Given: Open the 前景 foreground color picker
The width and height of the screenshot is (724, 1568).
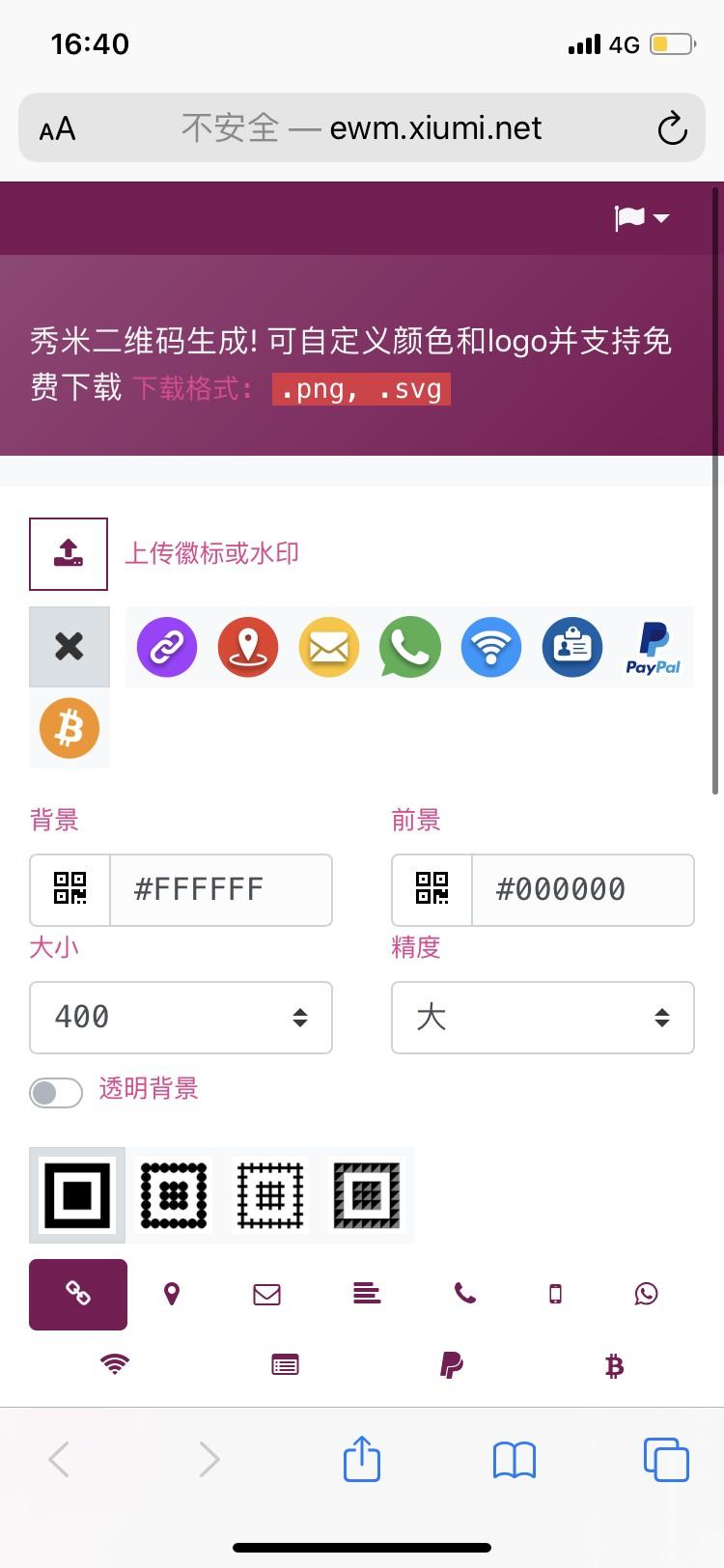Looking at the screenshot, I should [x=431, y=889].
